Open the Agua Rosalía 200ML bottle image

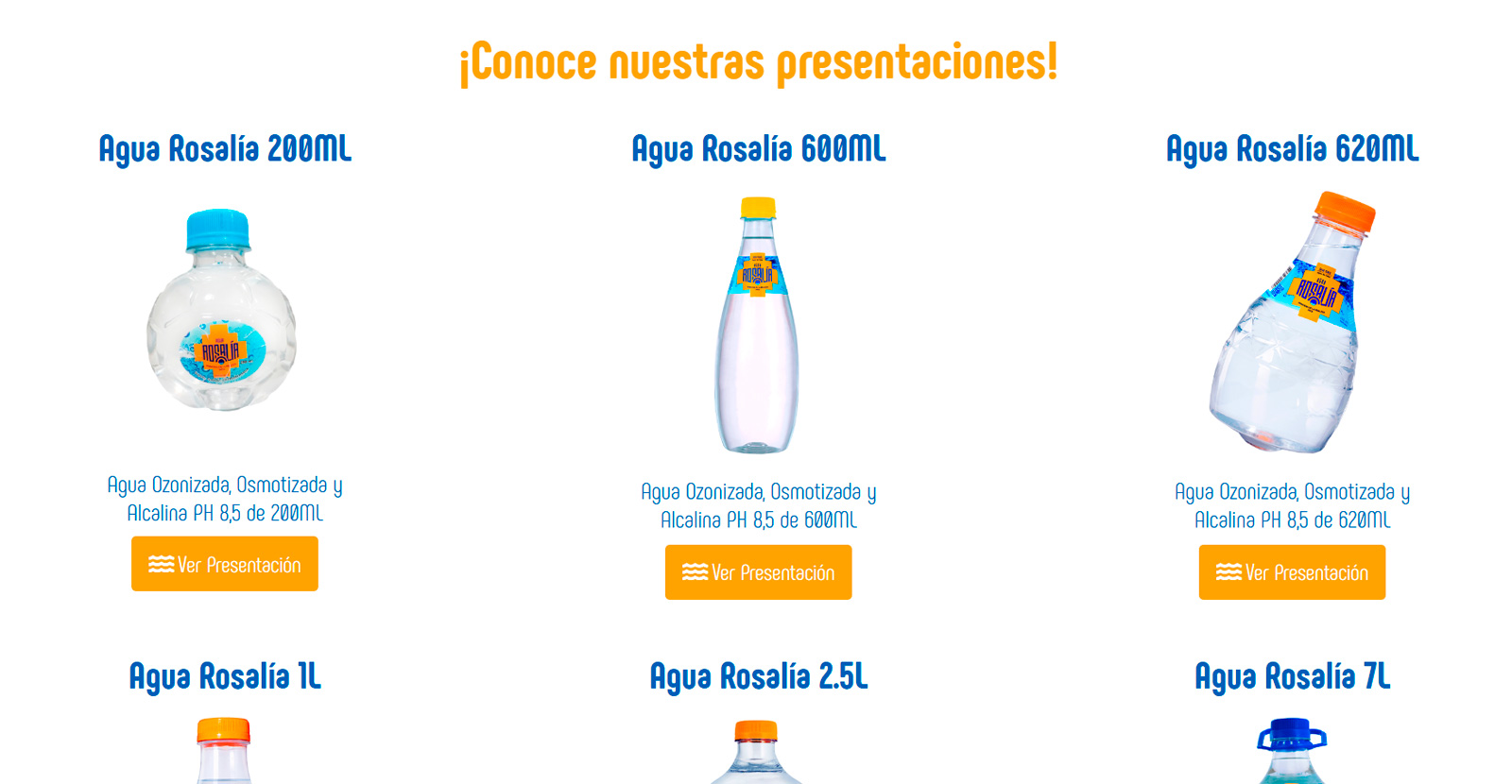pos(223,312)
